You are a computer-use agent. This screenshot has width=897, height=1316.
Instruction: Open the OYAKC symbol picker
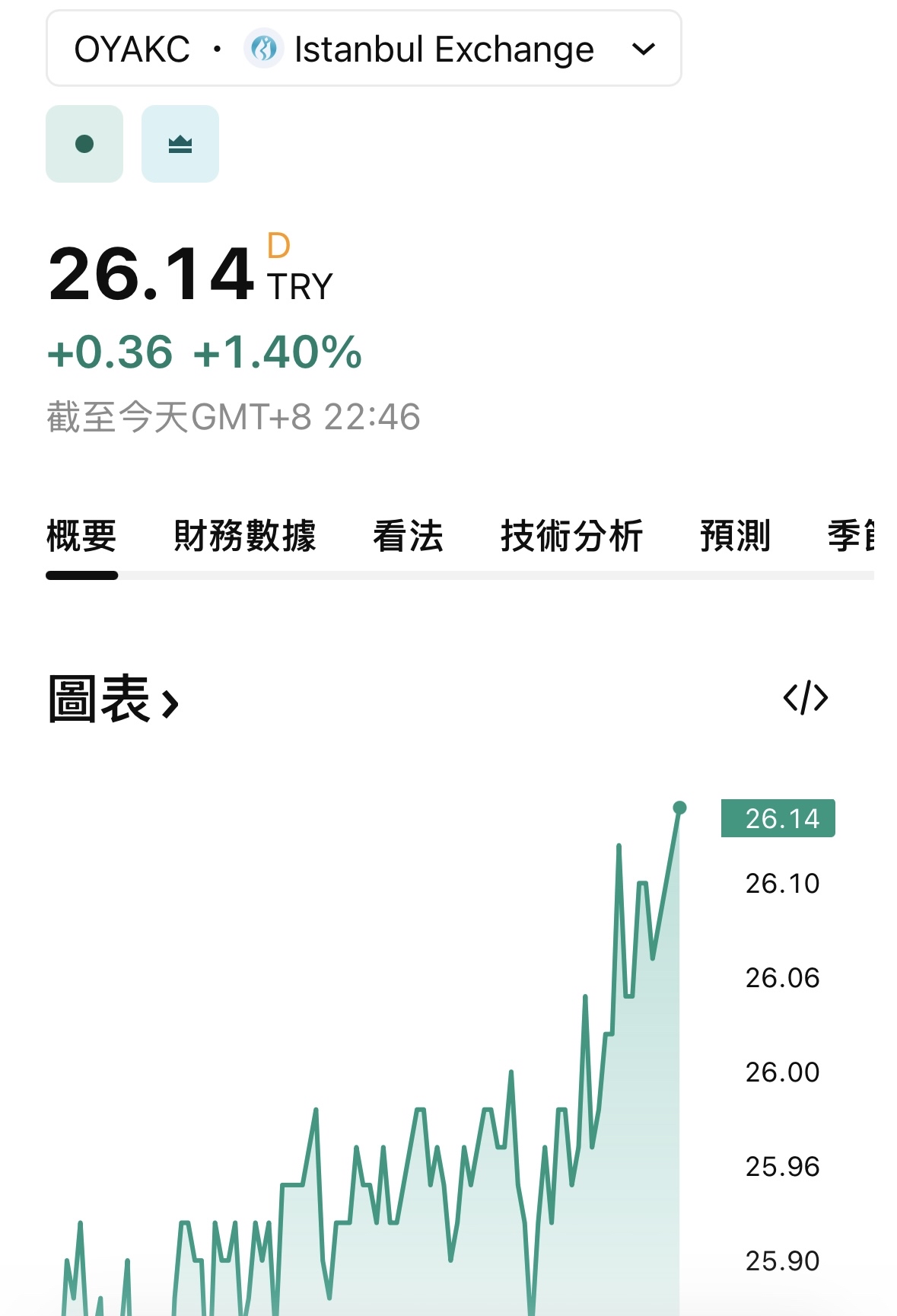[x=131, y=49]
